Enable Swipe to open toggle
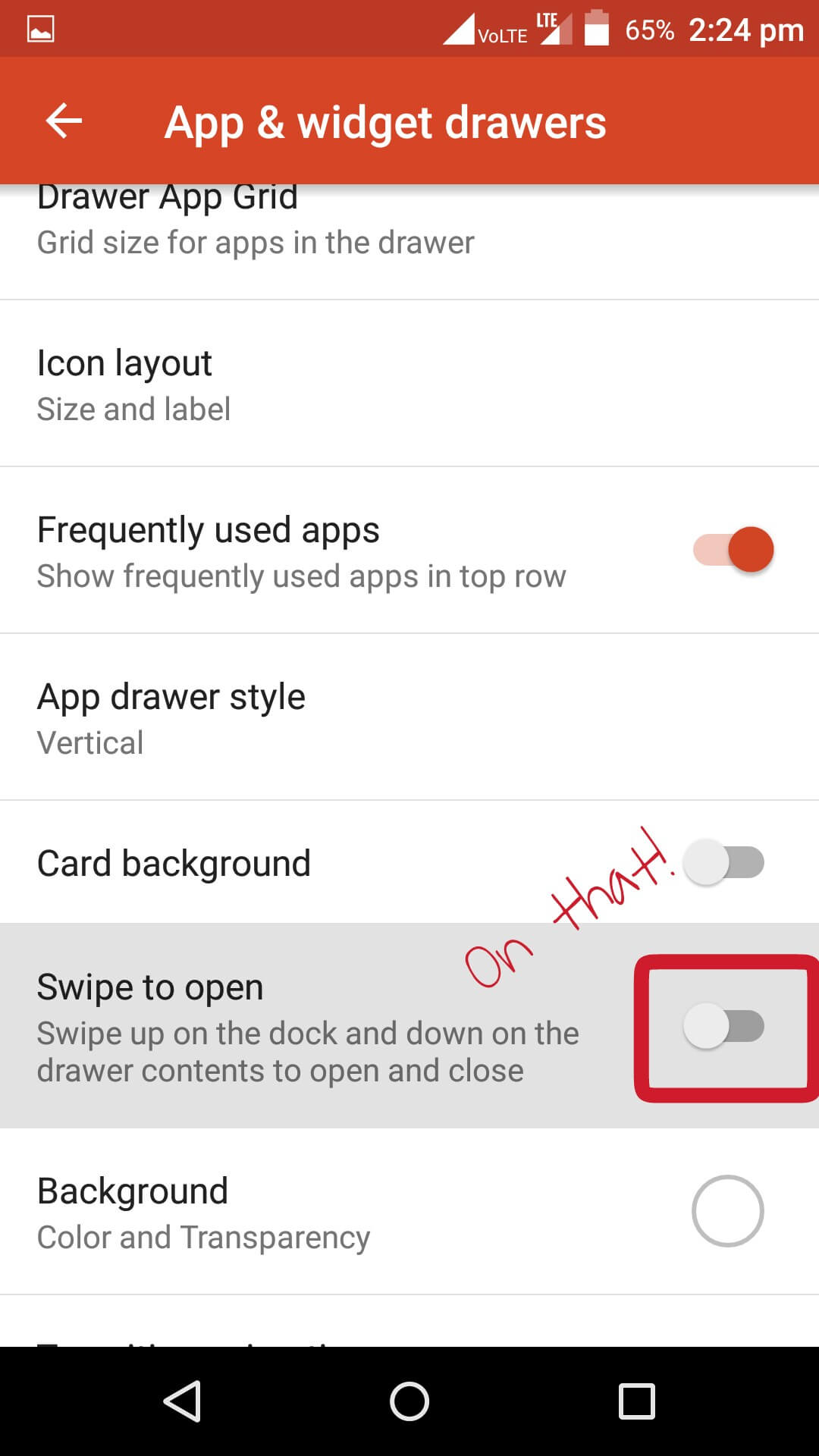Screen dimensions: 819x1456 [724, 1026]
